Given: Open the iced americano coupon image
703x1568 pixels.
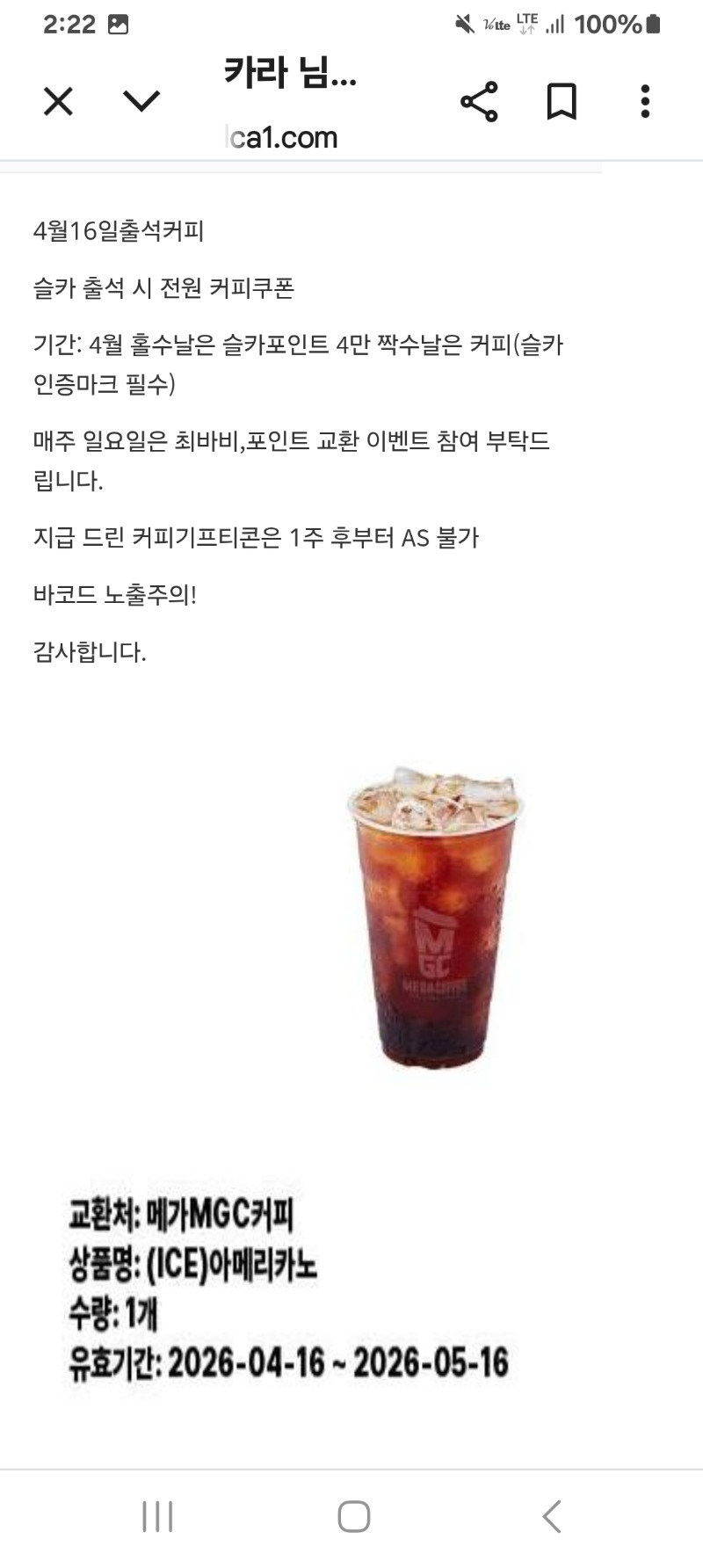Looking at the screenshot, I should point(434,917).
